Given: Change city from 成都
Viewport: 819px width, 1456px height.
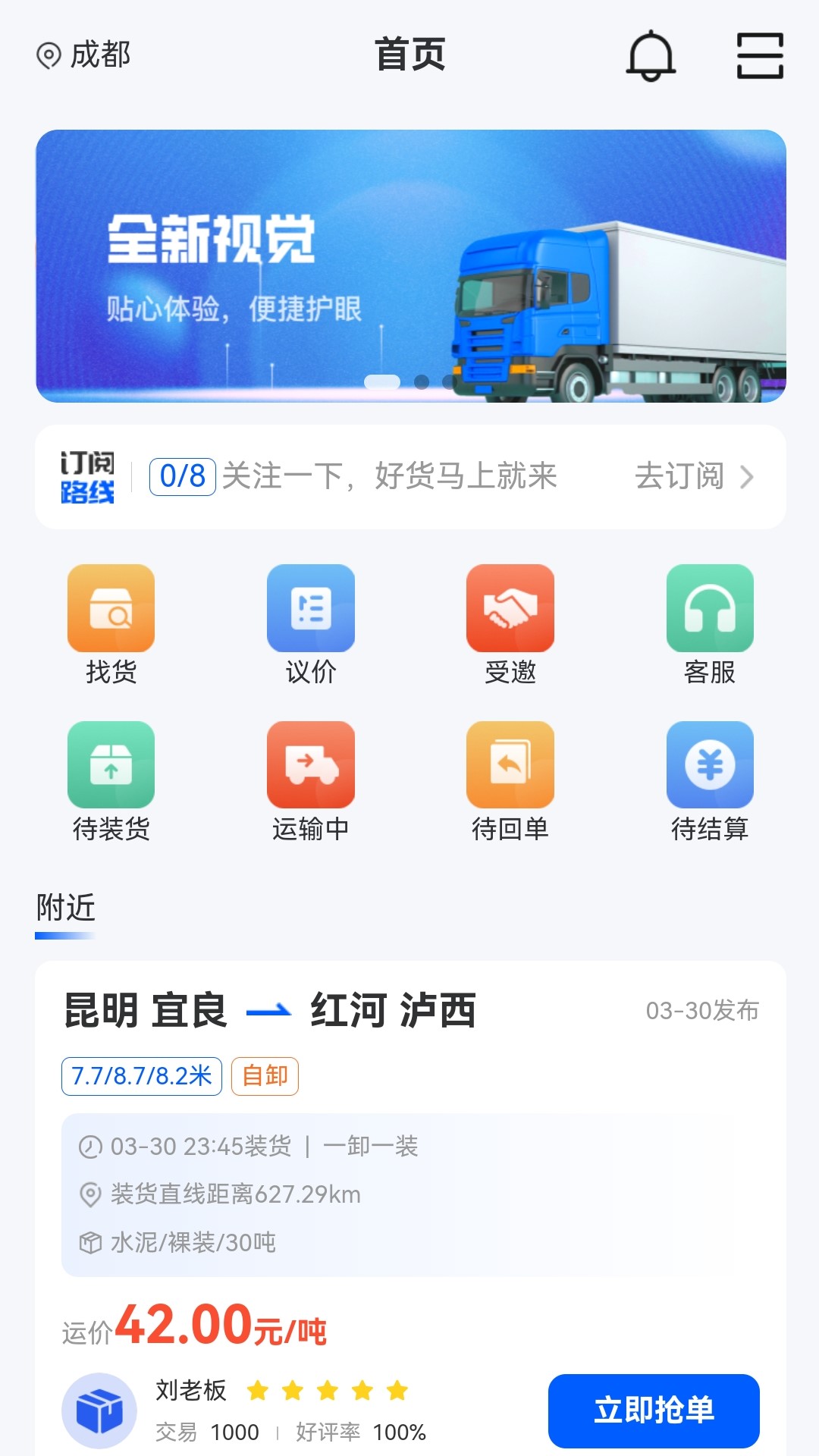Looking at the screenshot, I should (x=86, y=55).
